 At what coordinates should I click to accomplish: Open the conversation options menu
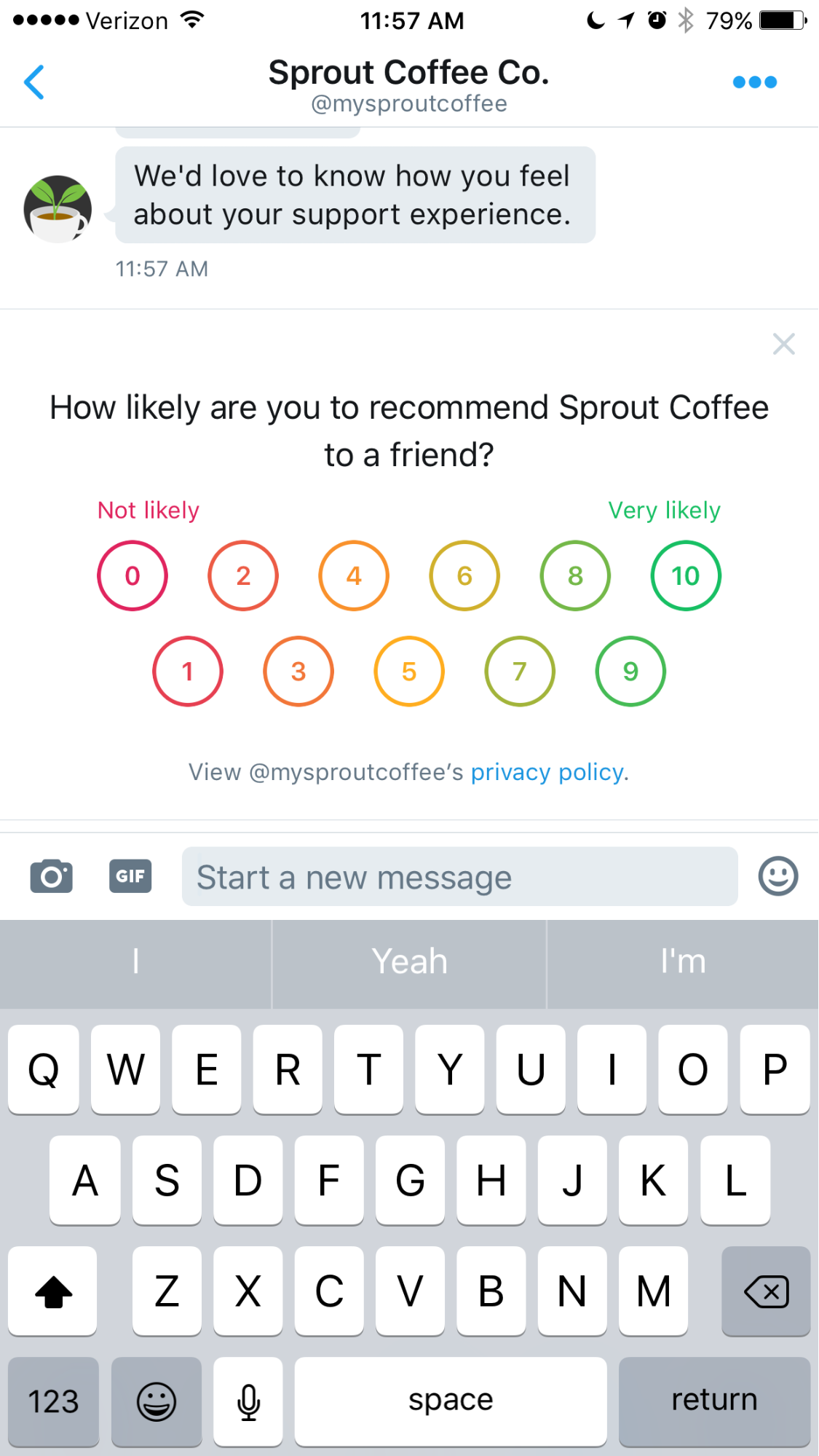[x=756, y=82]
